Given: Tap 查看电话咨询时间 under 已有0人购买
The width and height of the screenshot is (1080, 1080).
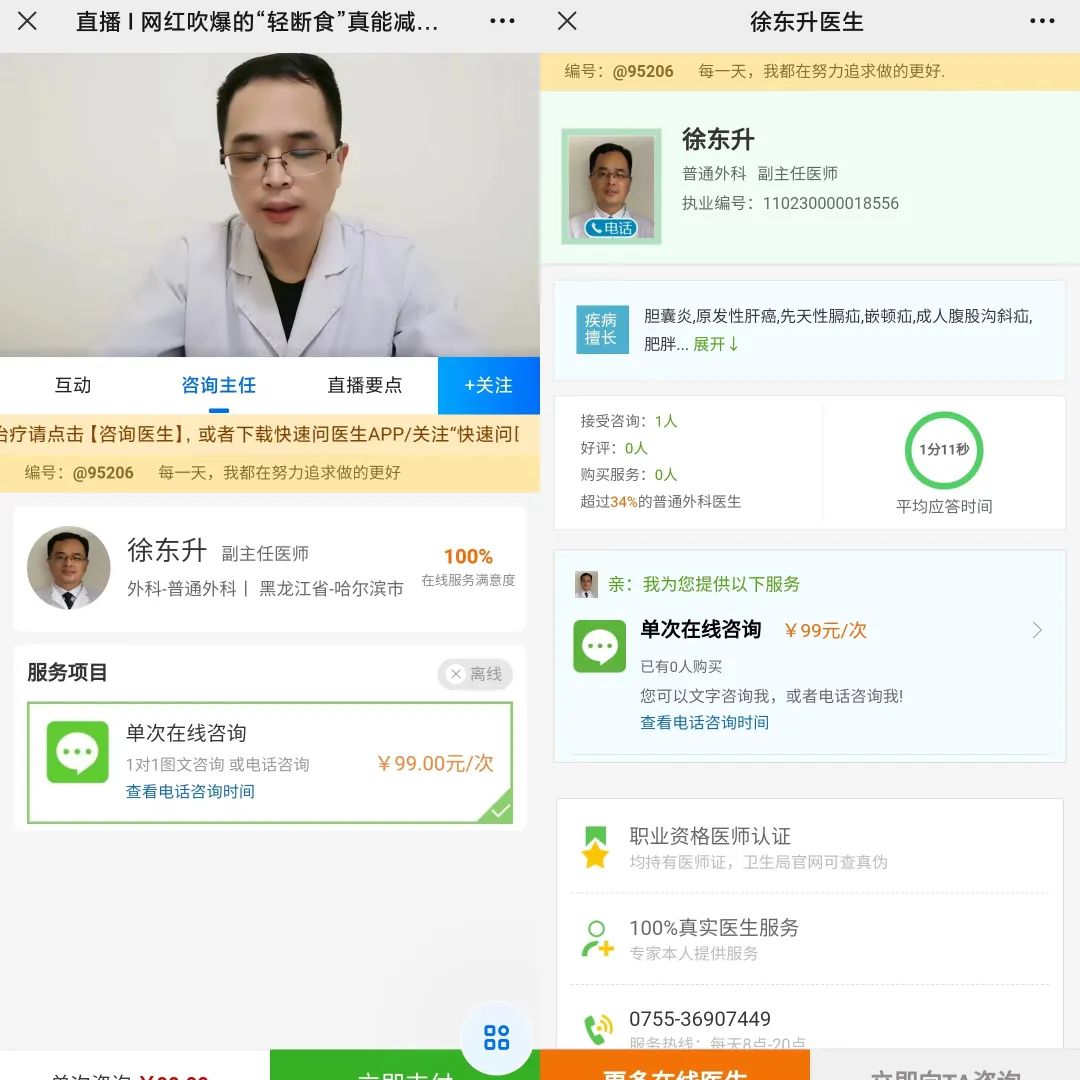Looking at the screenshot, I should pos(704,723).
